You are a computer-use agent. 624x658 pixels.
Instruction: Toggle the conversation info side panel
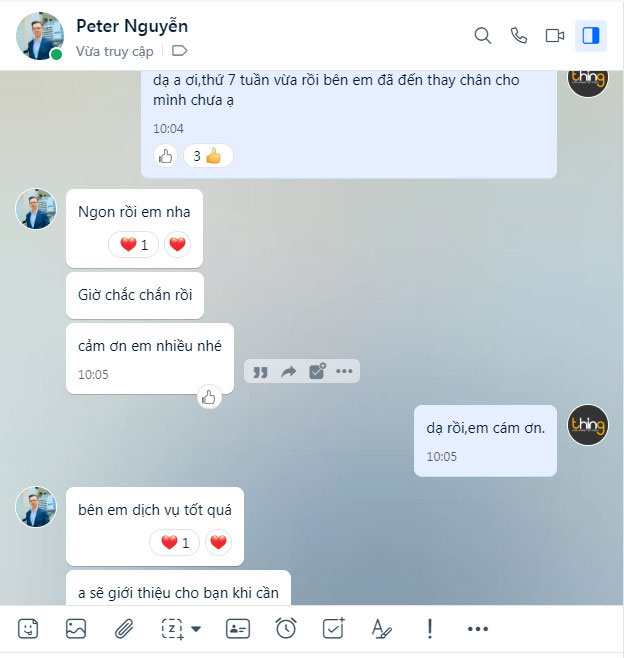coord(590,36)
